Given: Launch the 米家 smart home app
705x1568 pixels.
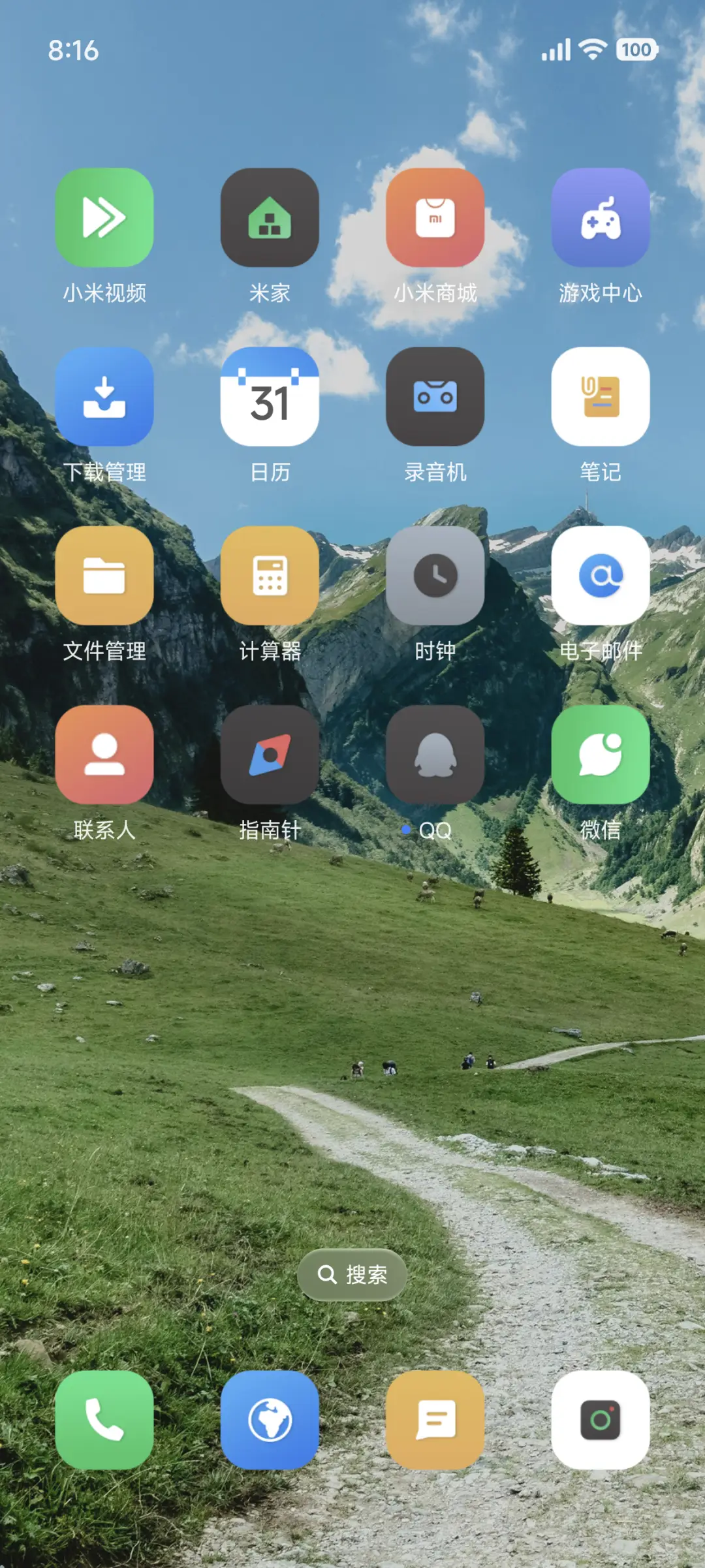Looking at the screenshot, I should point(270,219).
